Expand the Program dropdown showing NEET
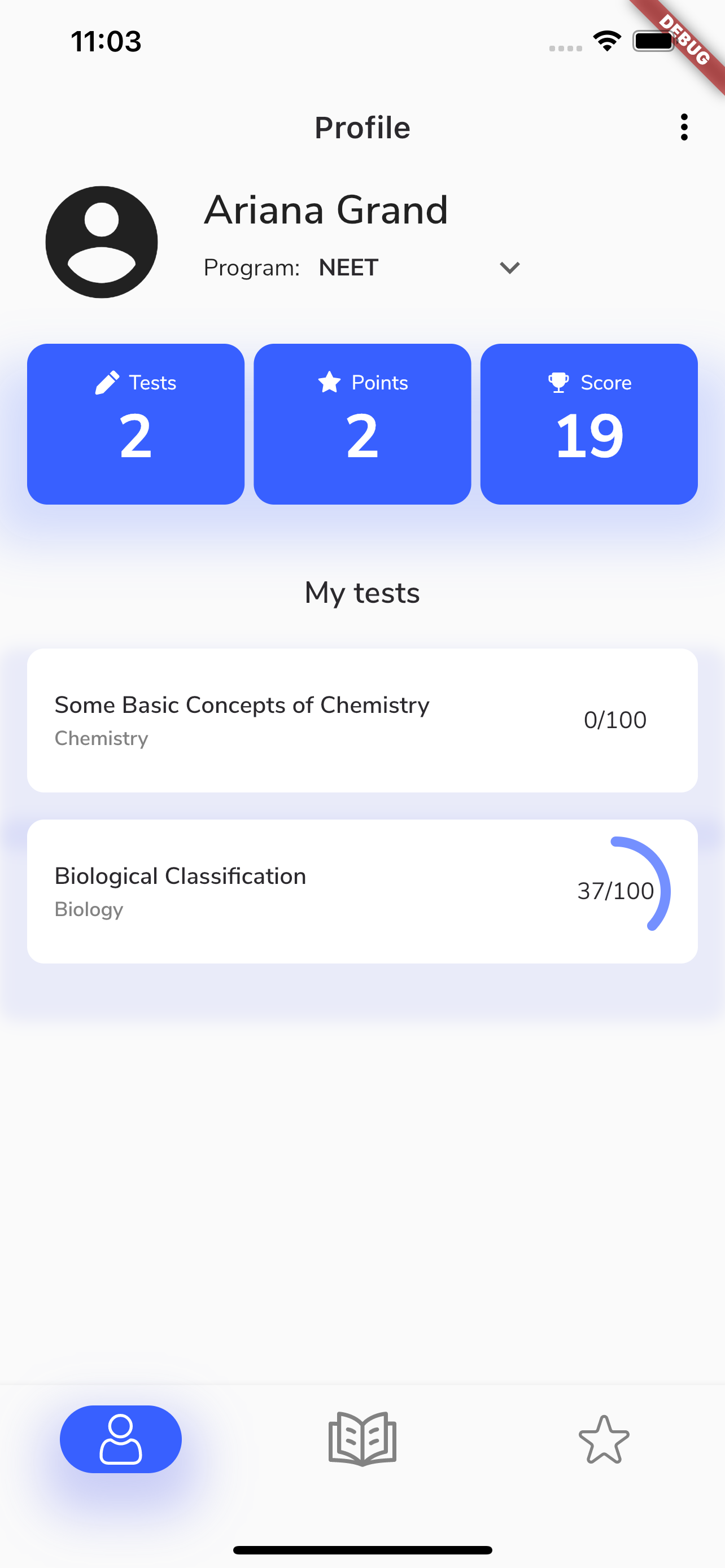Viewport: 725px width, 1568px height. (509, 268)
